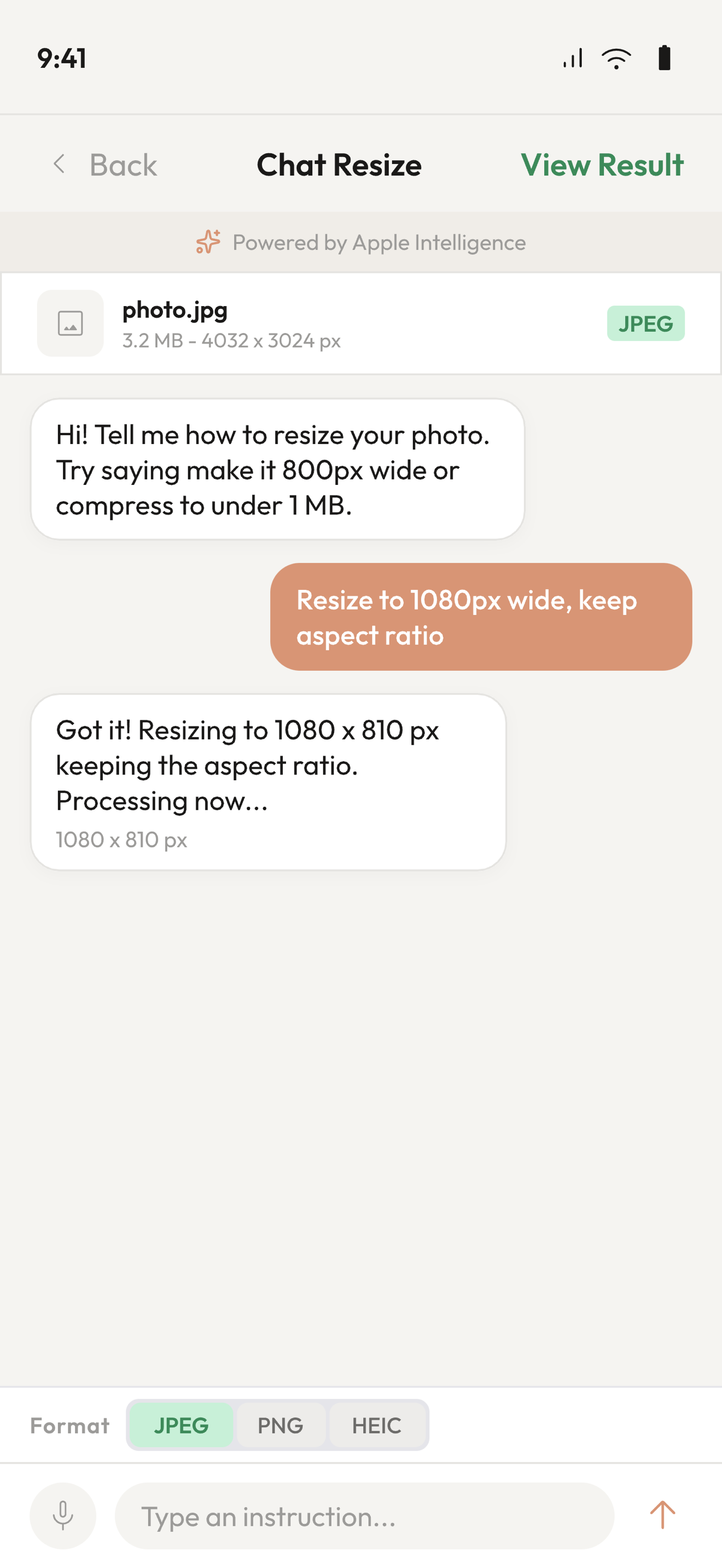Send the instruction with arrow icon

point(662,1514)
